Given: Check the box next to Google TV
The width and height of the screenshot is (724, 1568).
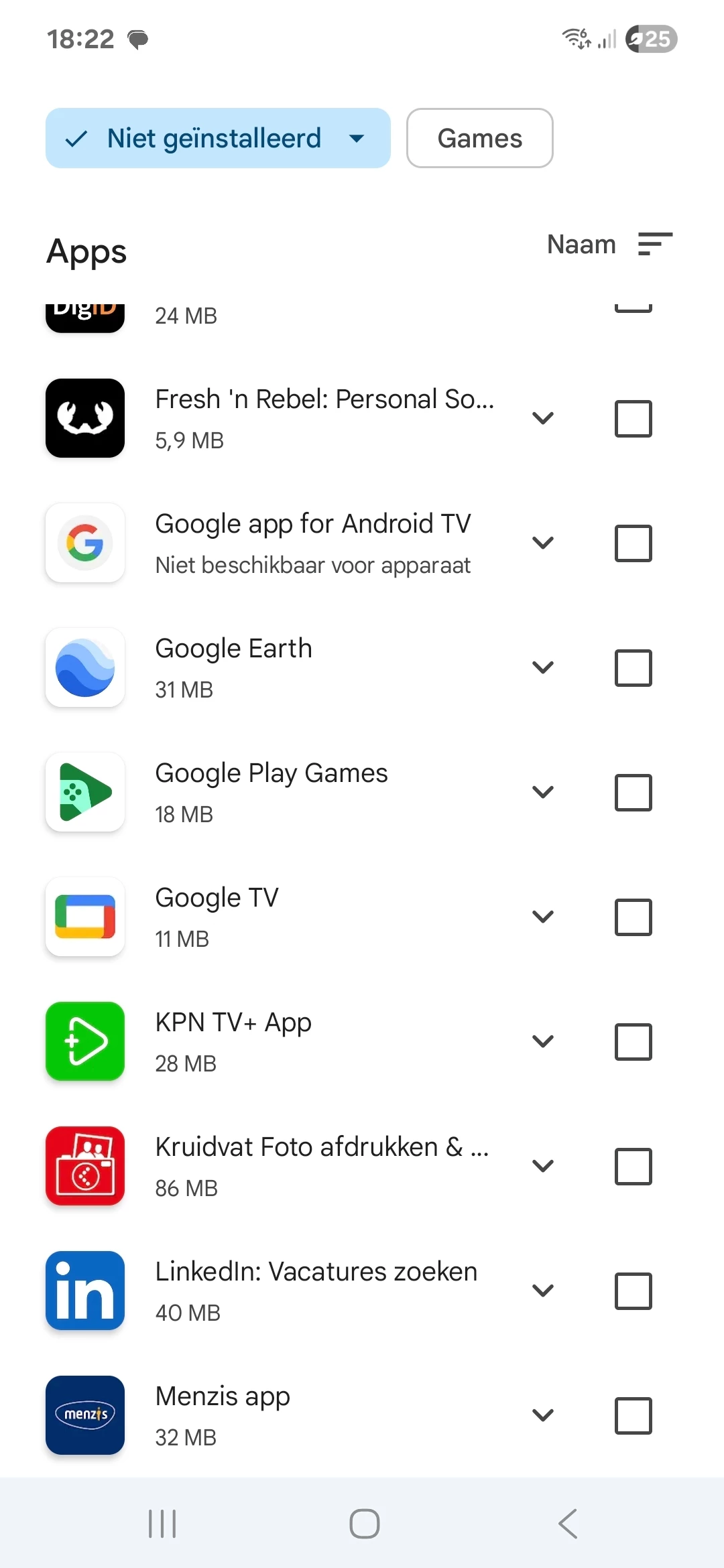Looking at the screenshot, I should click(x=633, y=917).
